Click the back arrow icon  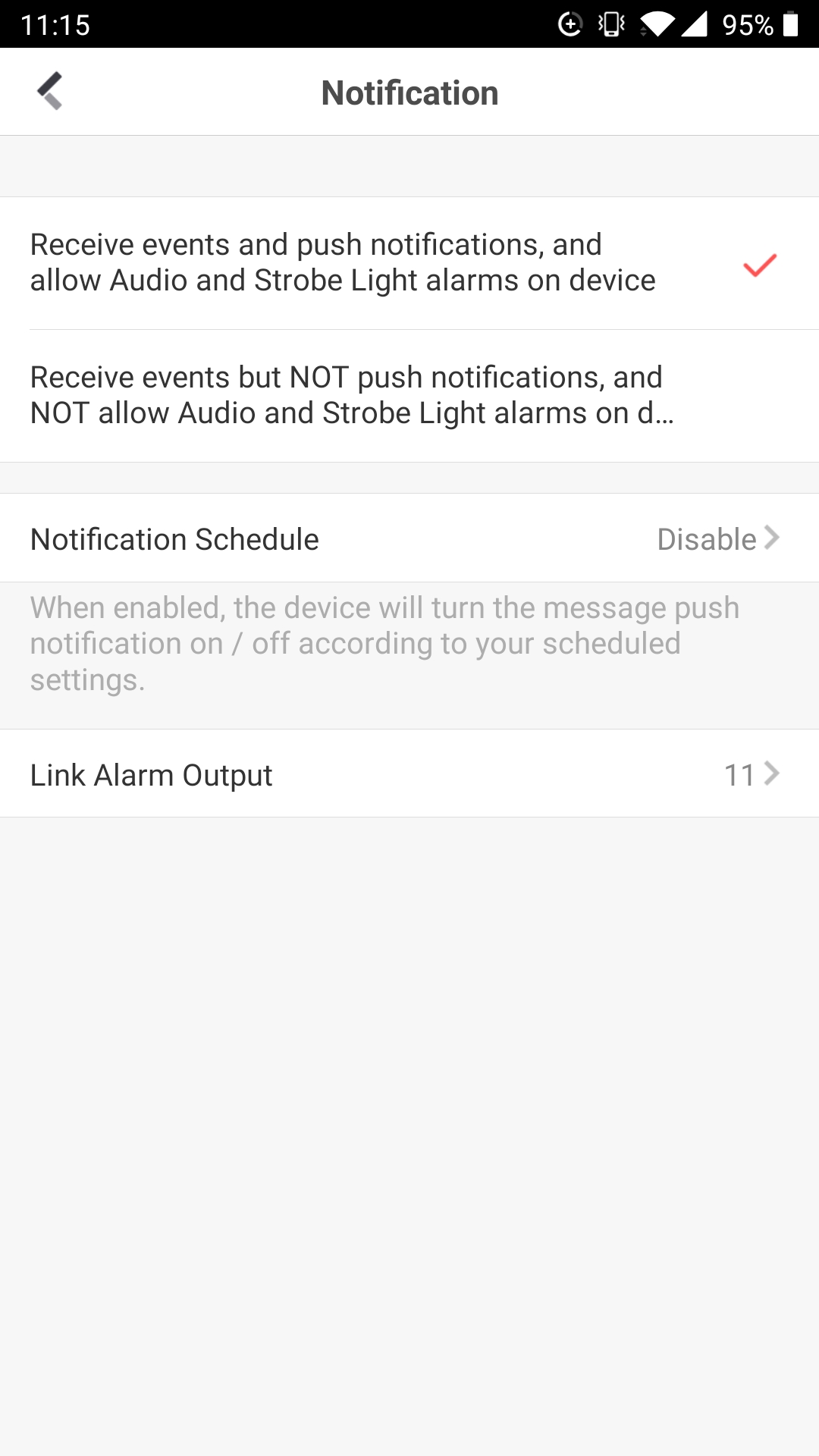click(50, 91)
